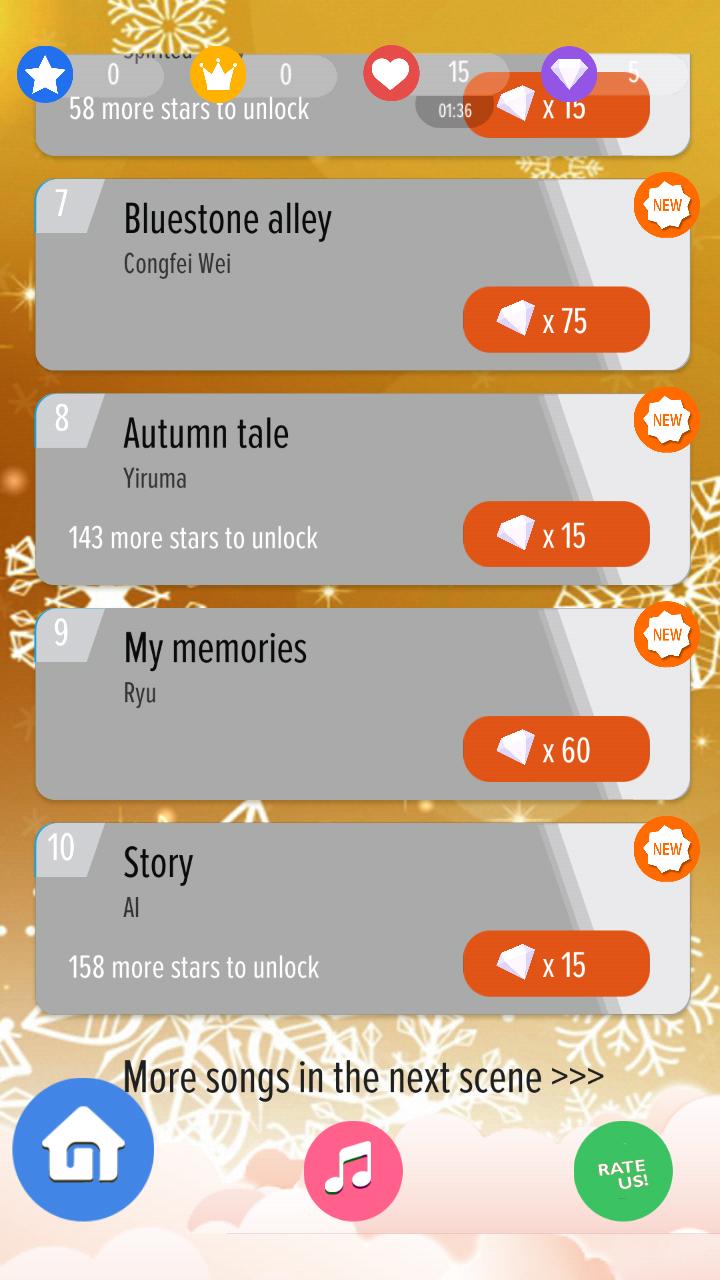This screenshot has width=720, height=1280.
Task: Tap the red heart lives icon
Action: [391, 74]
